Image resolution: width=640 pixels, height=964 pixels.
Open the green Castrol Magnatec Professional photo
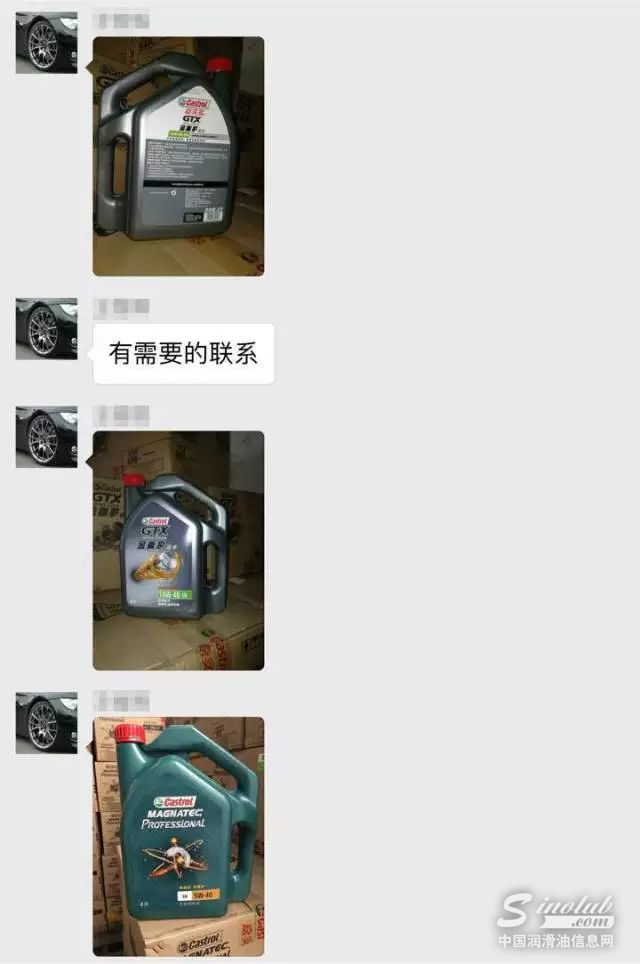click(x=178, y=836)
